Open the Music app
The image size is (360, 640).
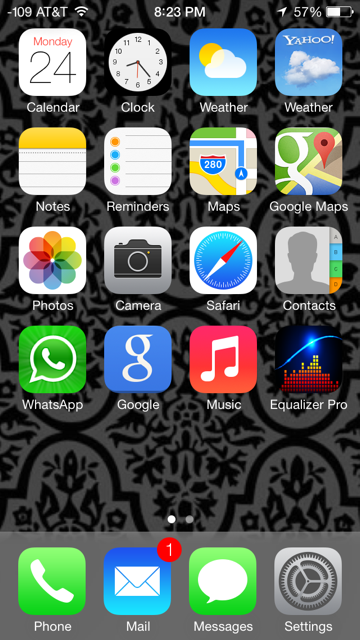(223, 359)
